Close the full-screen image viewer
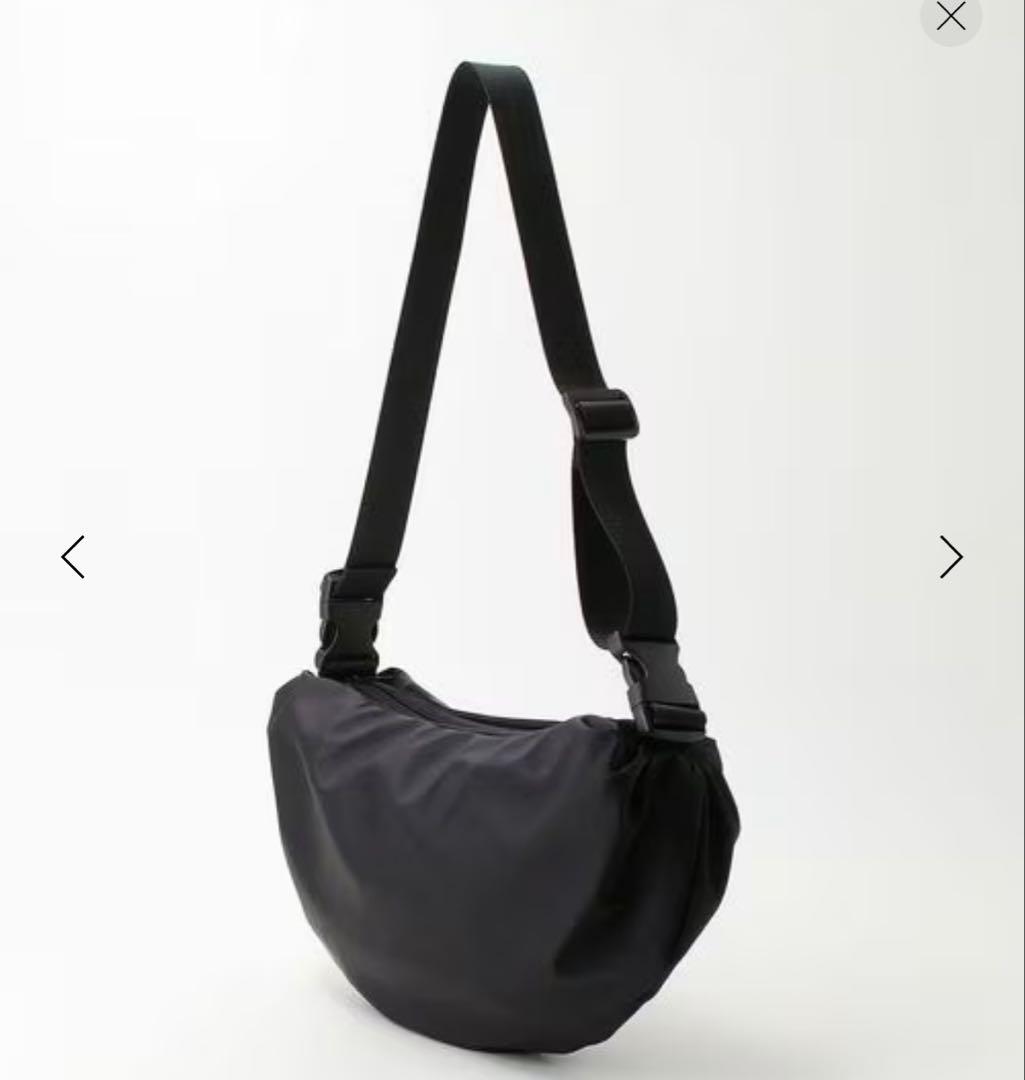The height and width of the screenshot is (1080, 1025). [x=950, y=16]
